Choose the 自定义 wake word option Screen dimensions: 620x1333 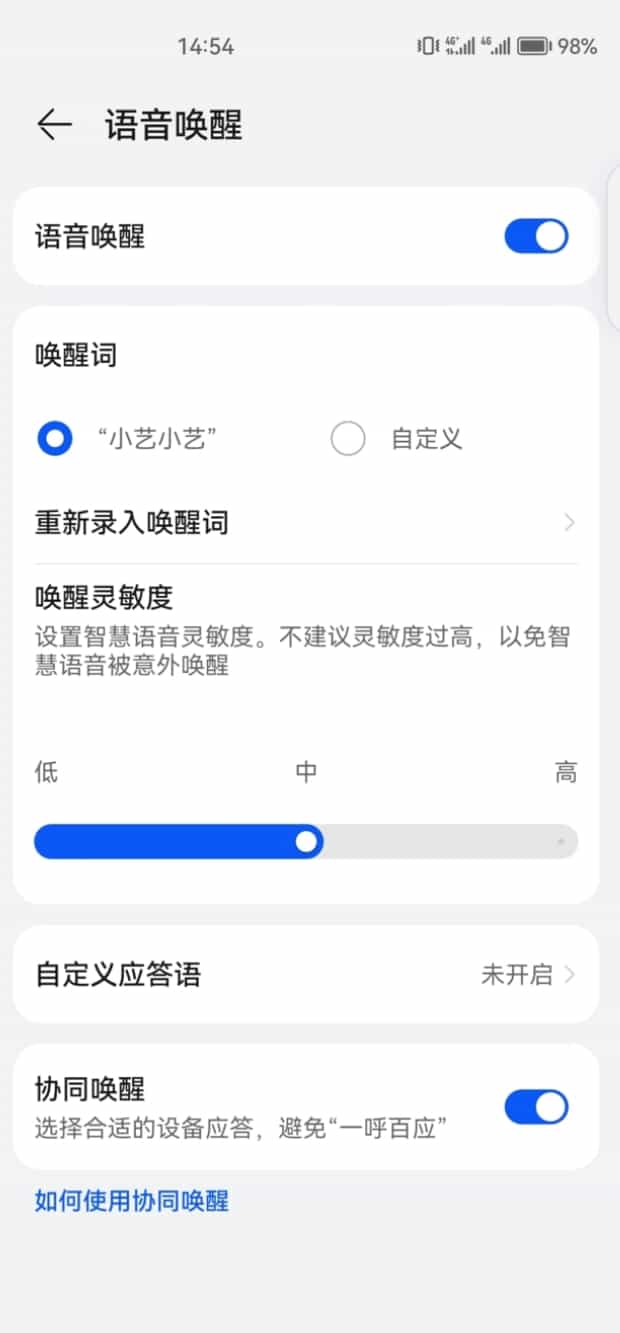pos(348,439)
